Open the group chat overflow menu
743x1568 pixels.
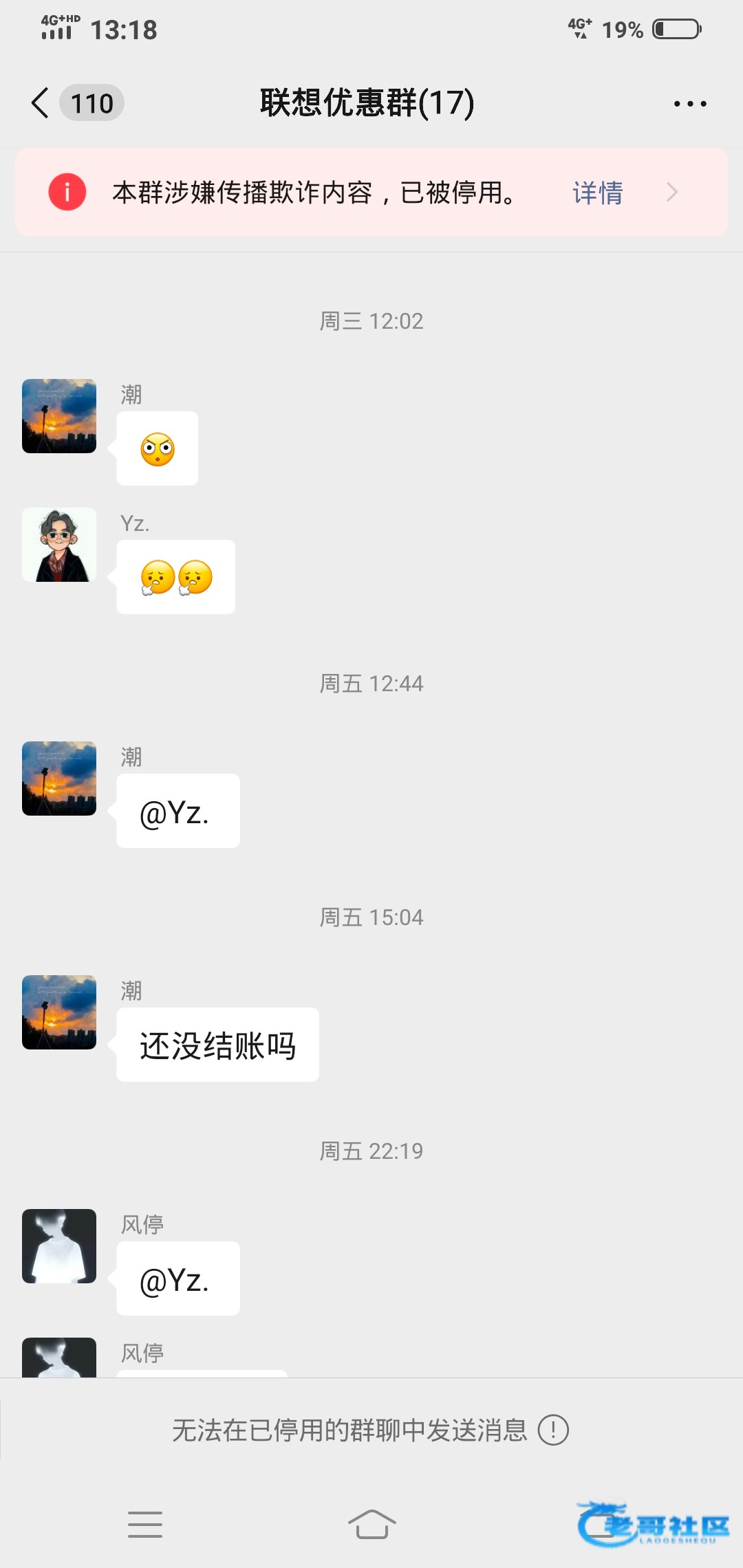(689, 104)
